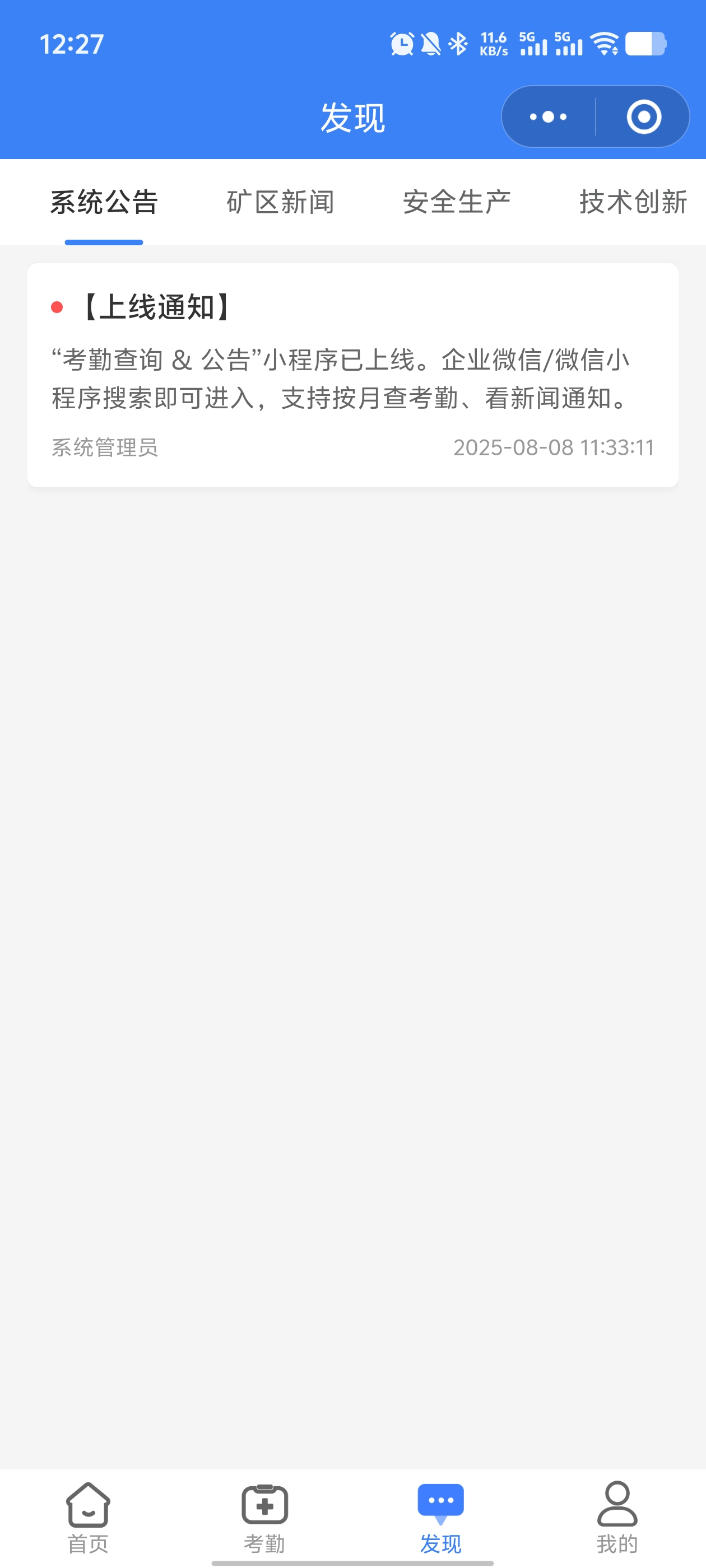This screenshot has width=706, height=1568.
Task: Select the 考勤 attendance icon
Action: click(264, 1504)
